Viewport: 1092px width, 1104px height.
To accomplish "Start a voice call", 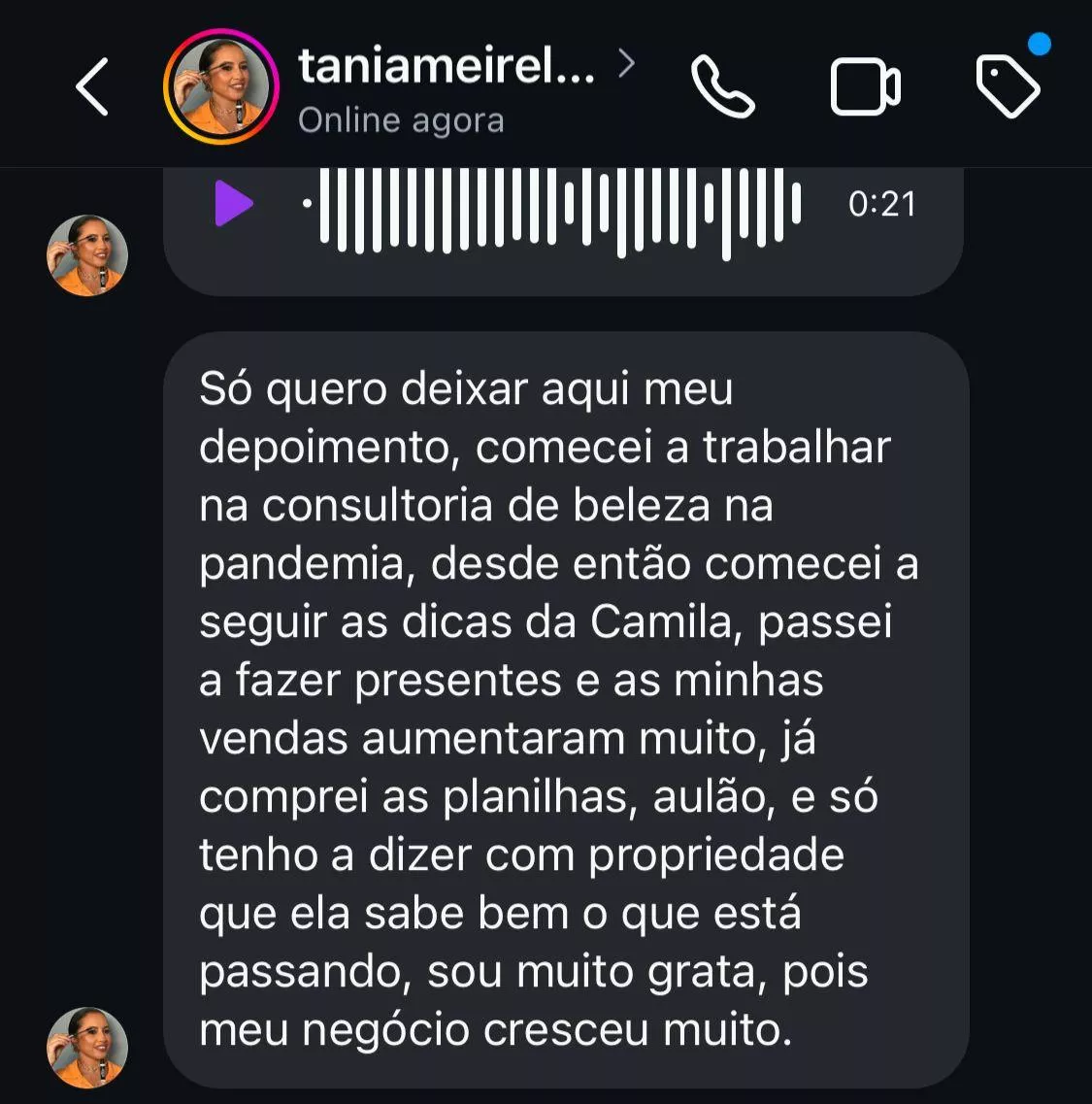I will [722, 86].
